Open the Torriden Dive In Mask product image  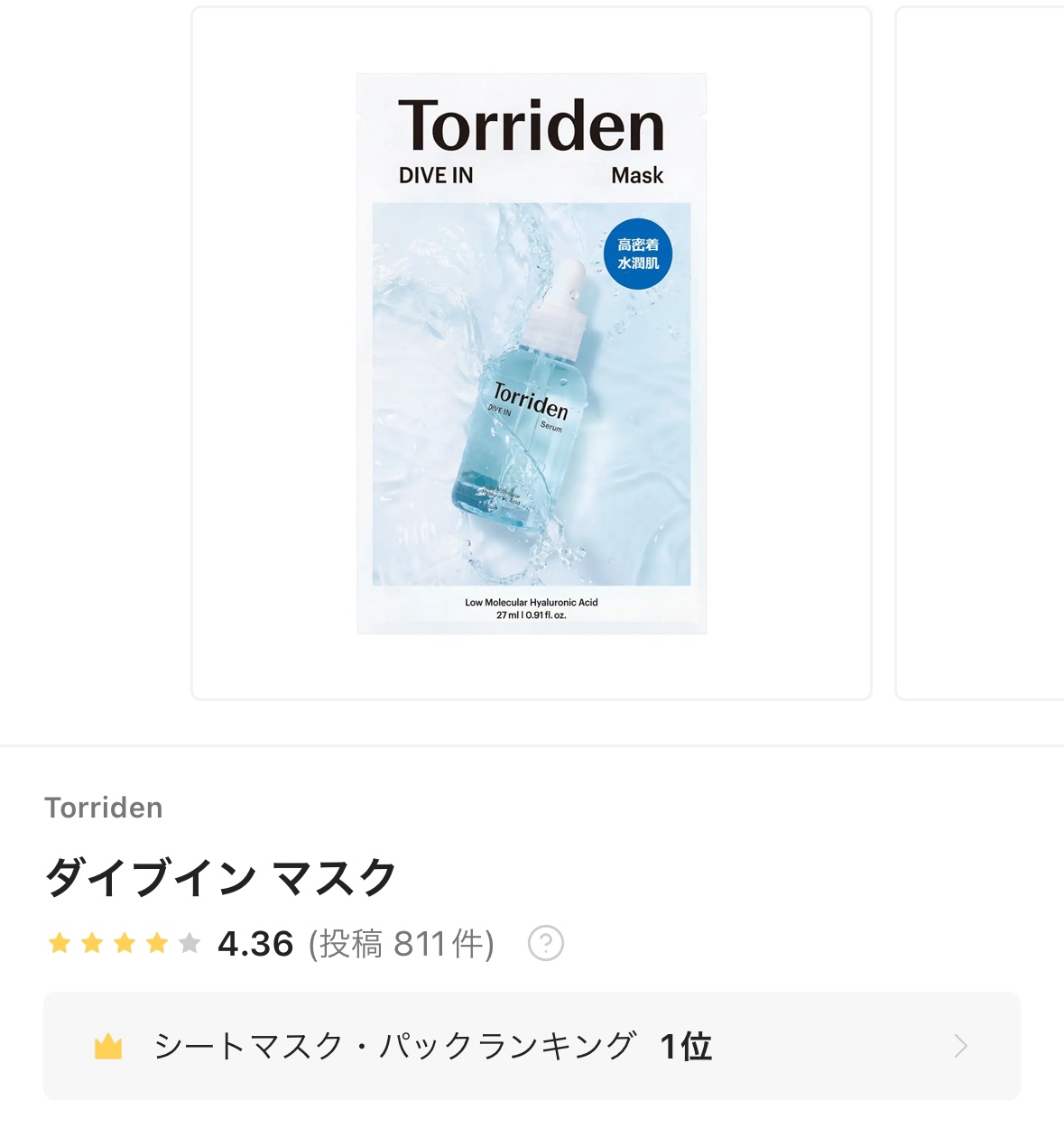[x=531, y=354]
